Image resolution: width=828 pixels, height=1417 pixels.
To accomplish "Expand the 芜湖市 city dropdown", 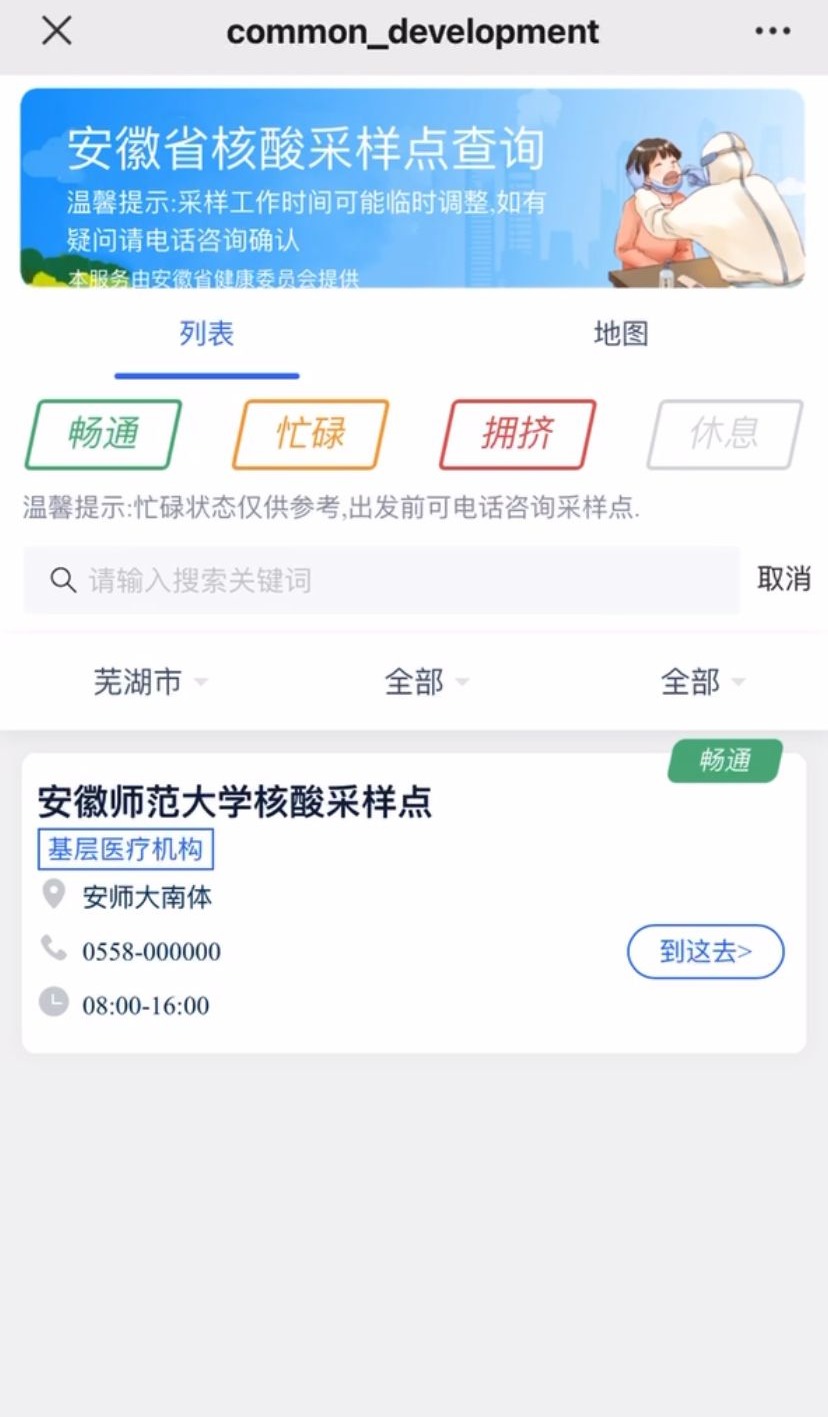I will coord(150,682).
